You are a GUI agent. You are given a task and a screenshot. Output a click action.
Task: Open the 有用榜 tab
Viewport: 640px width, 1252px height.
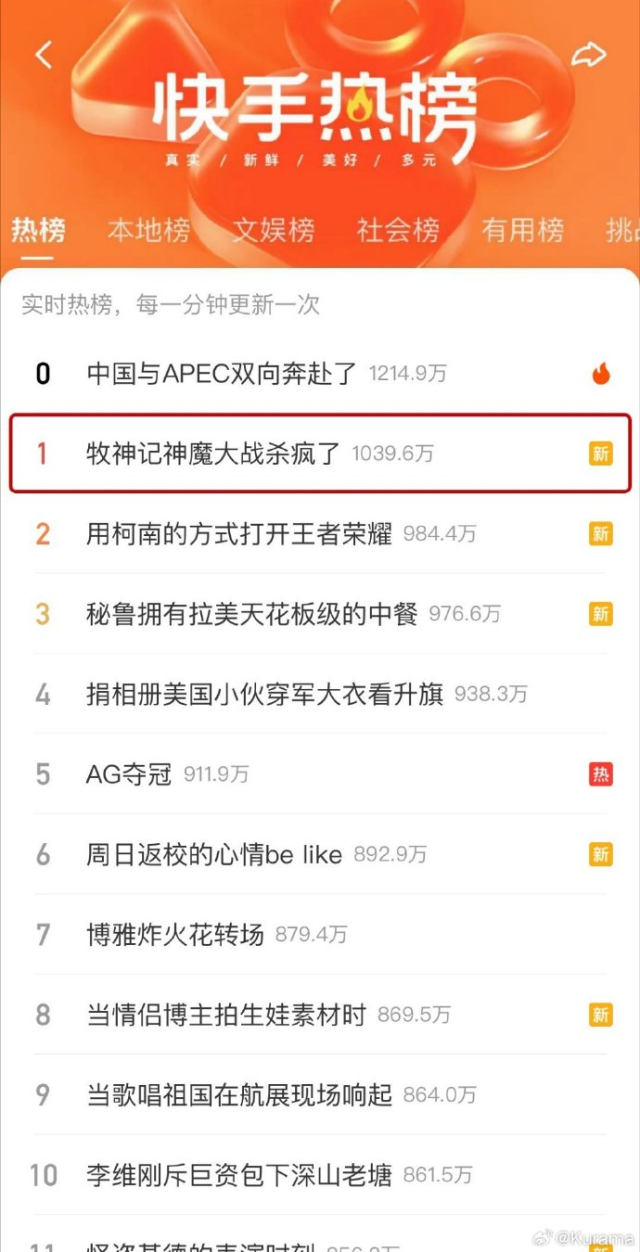pyautogui.click(x=522, y=231)
